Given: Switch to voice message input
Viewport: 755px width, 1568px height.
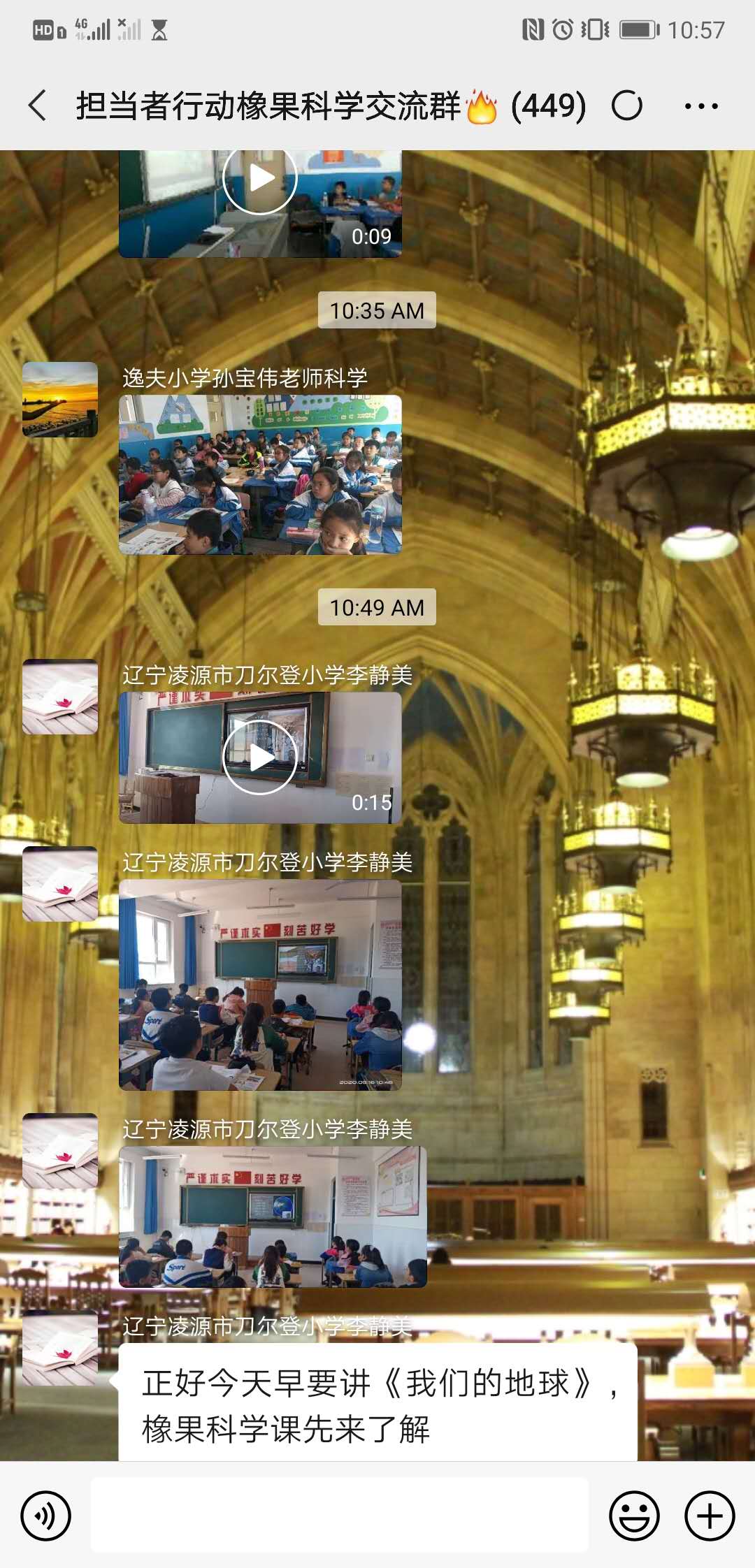Looking at the screenshot, I should [45, 1516].
